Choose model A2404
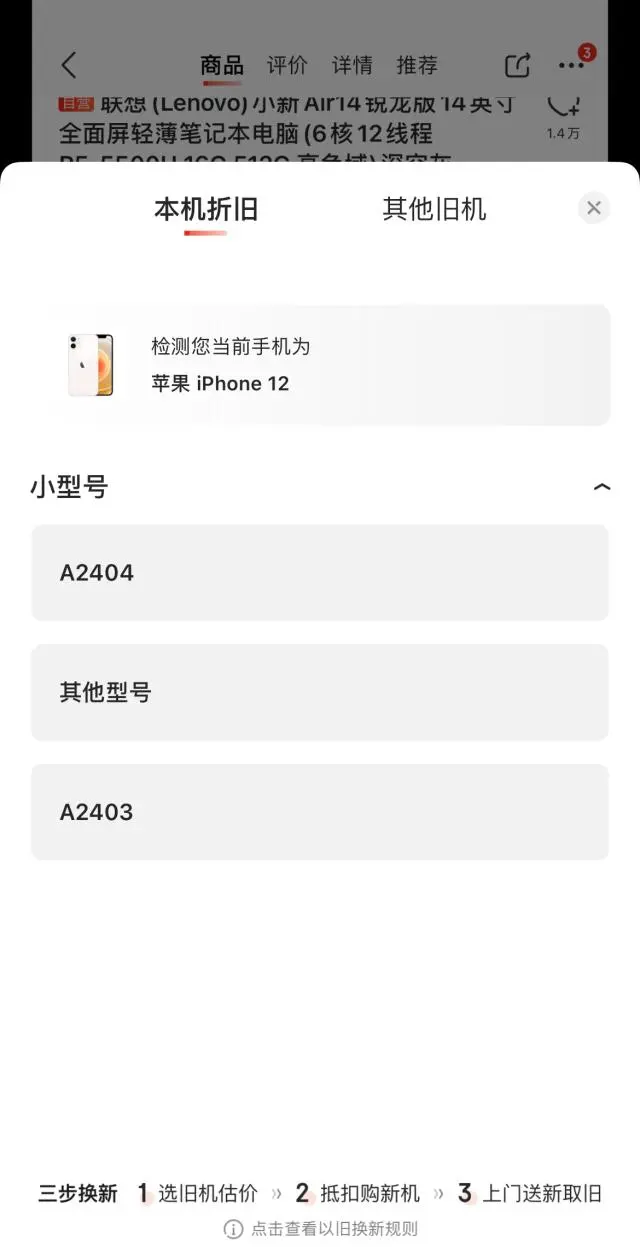The image size is (640, 1247). click(320, 573)
